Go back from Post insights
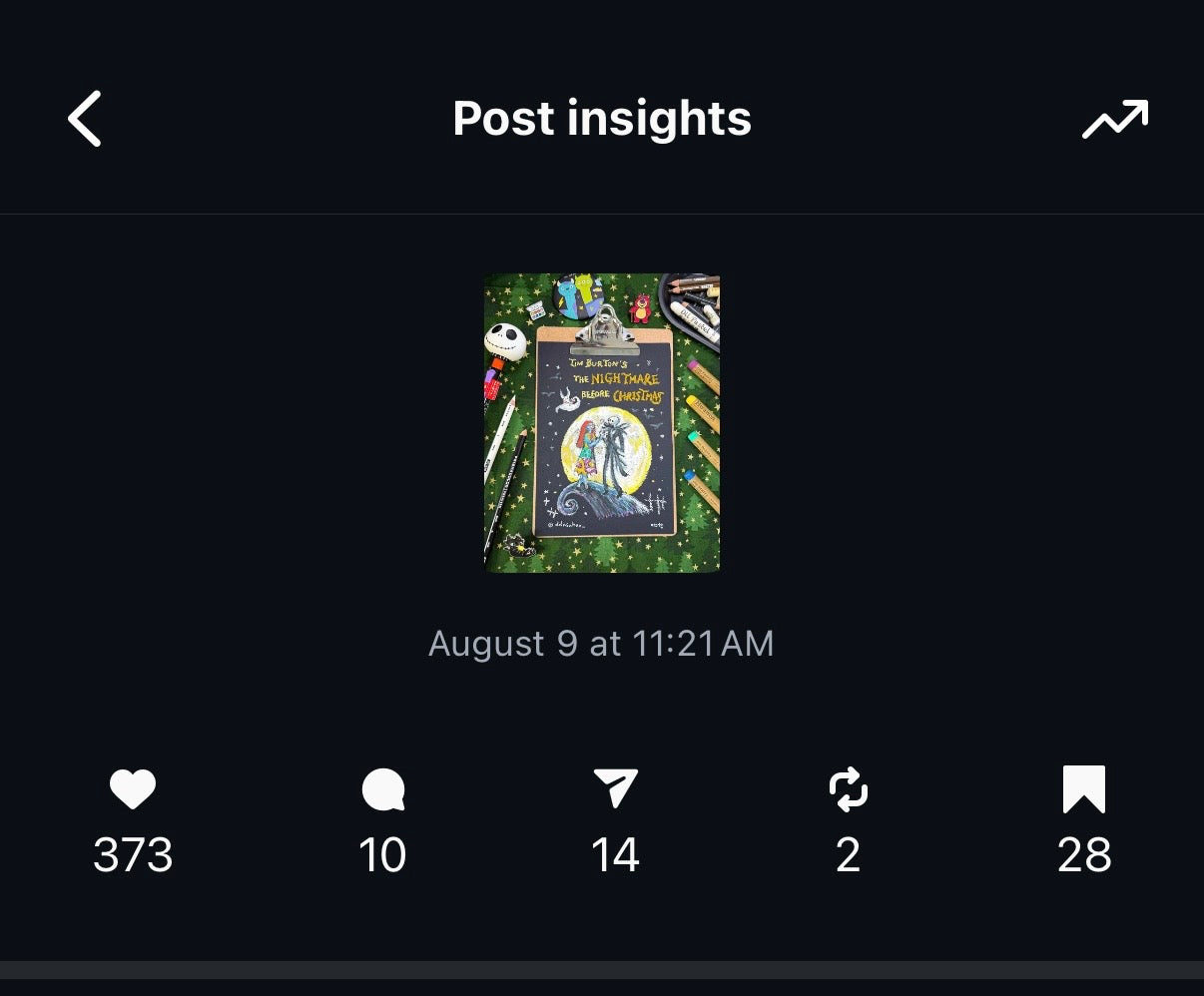1204x996 pixels. [x=85, y=119]
